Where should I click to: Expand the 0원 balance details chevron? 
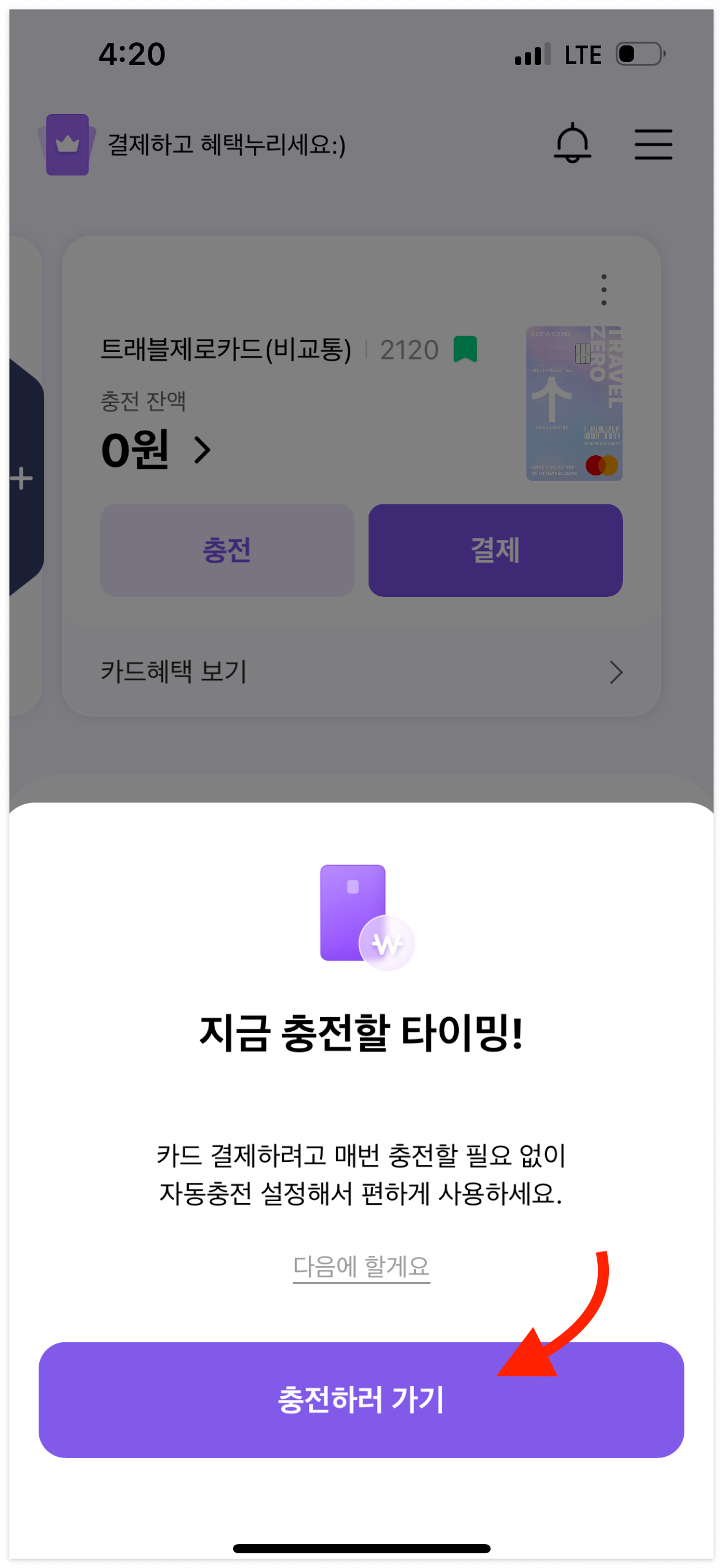click(202, 451)
